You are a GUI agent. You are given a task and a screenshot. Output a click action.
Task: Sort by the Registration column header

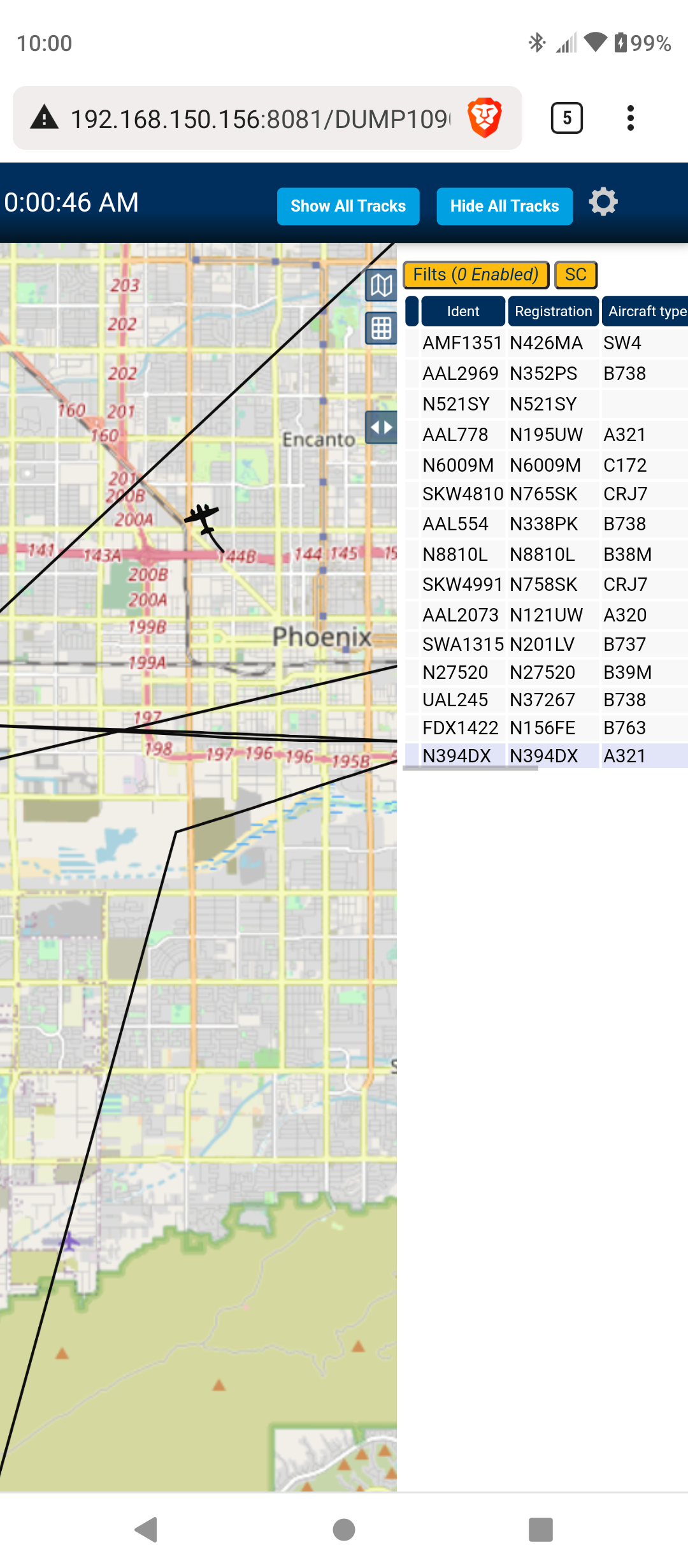point(553,311)
